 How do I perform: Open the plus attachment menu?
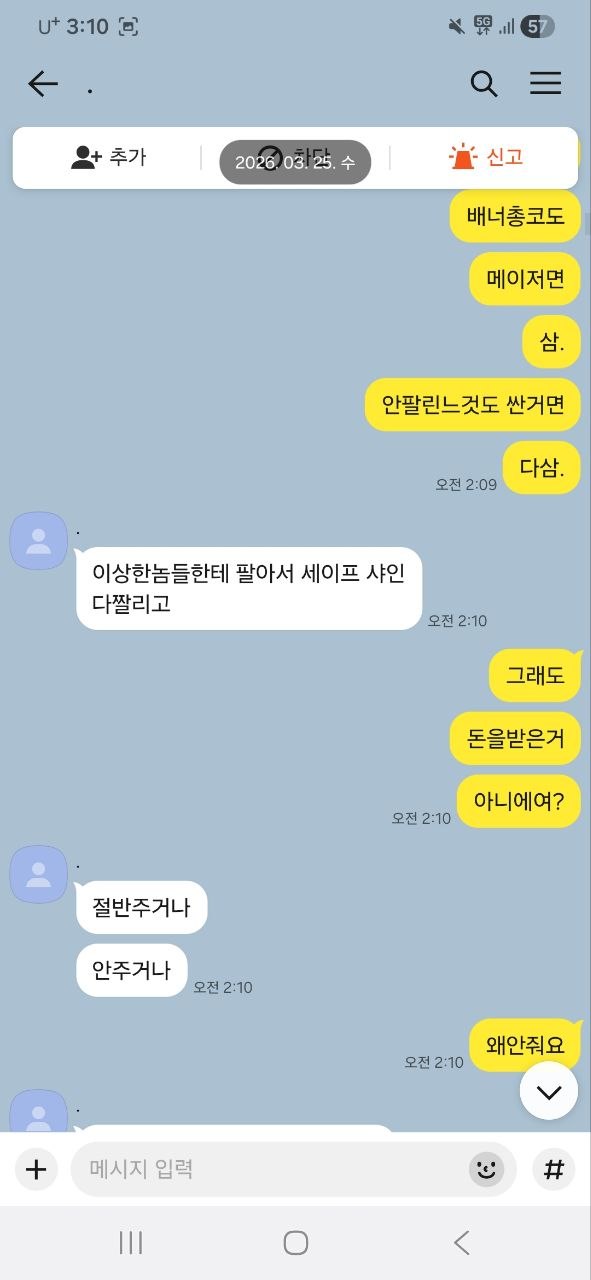[36, 1168]
